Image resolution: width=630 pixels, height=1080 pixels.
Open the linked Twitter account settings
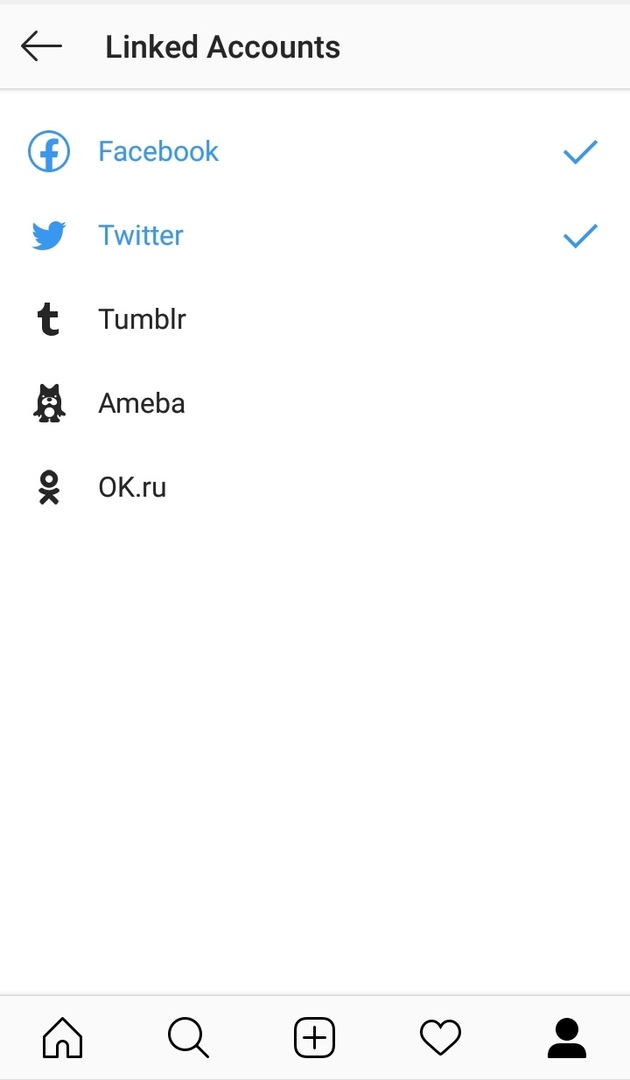click(141, 236)
